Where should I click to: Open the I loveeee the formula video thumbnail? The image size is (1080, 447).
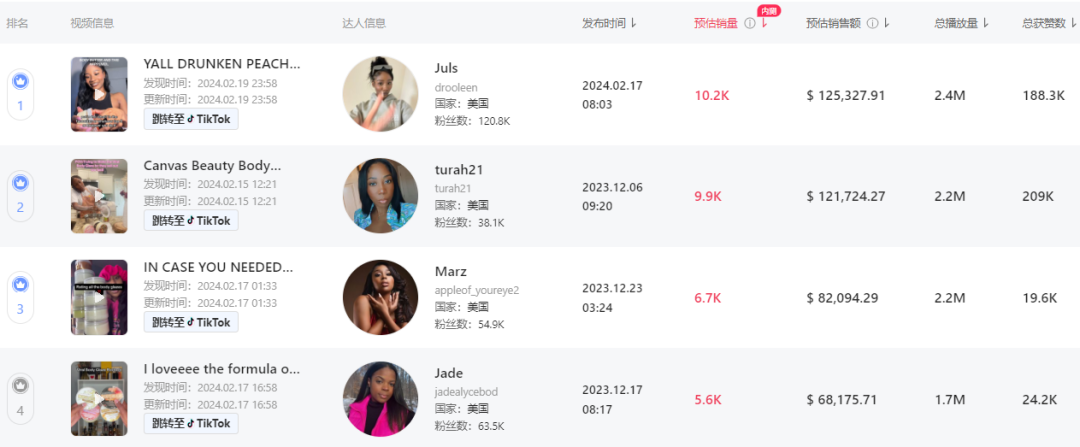(99, 398)
